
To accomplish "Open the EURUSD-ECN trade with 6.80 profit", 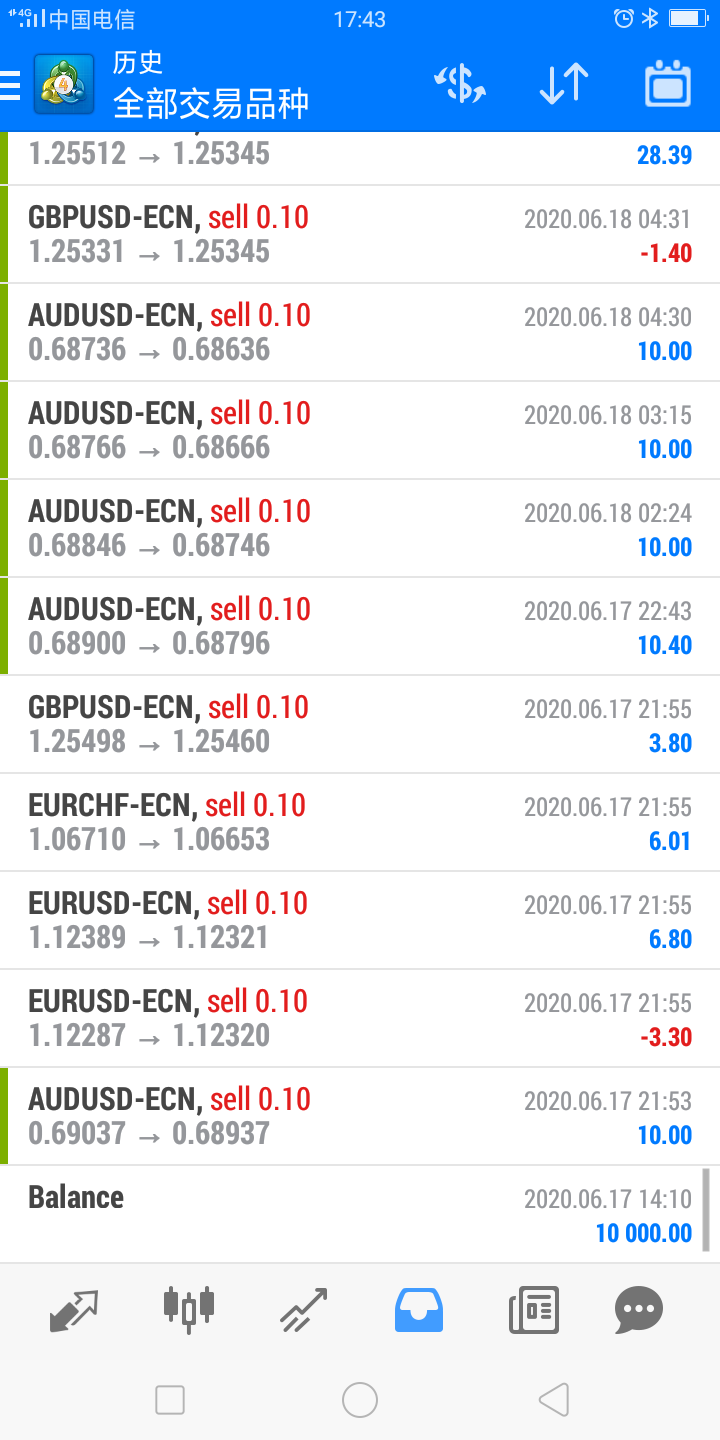I will pyautogui.click(x=360, y=920).
